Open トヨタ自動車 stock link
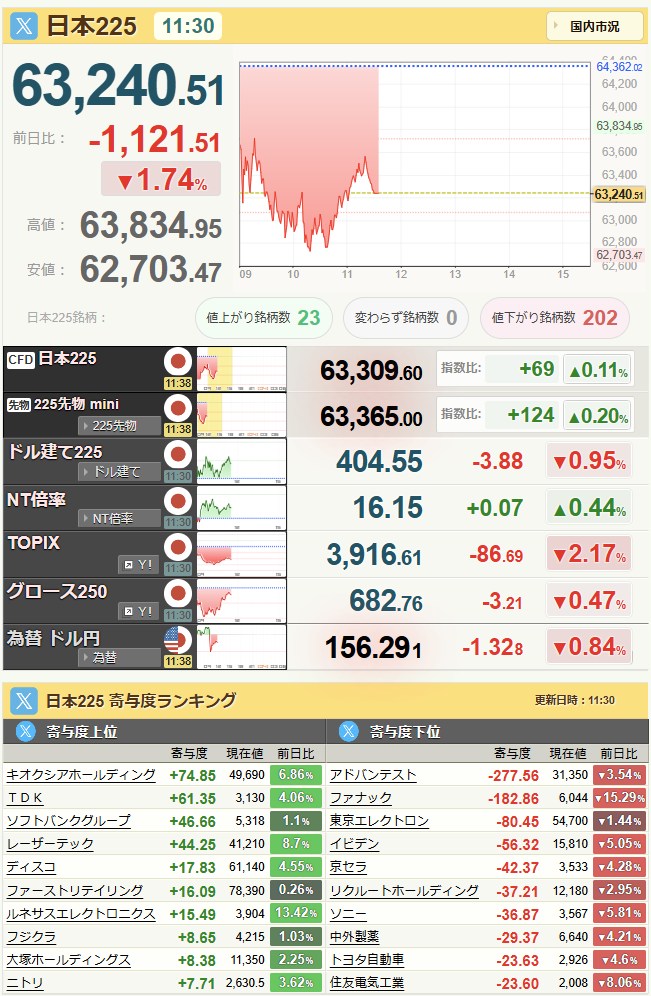 tap(367, 960)
